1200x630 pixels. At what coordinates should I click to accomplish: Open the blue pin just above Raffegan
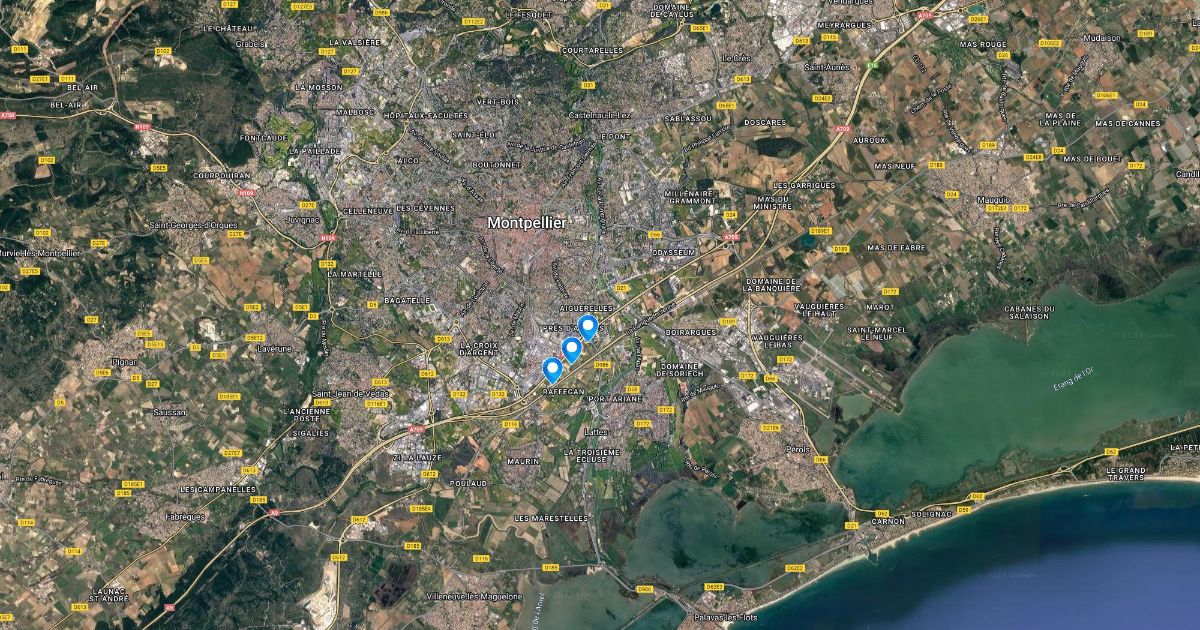(551, 370)
